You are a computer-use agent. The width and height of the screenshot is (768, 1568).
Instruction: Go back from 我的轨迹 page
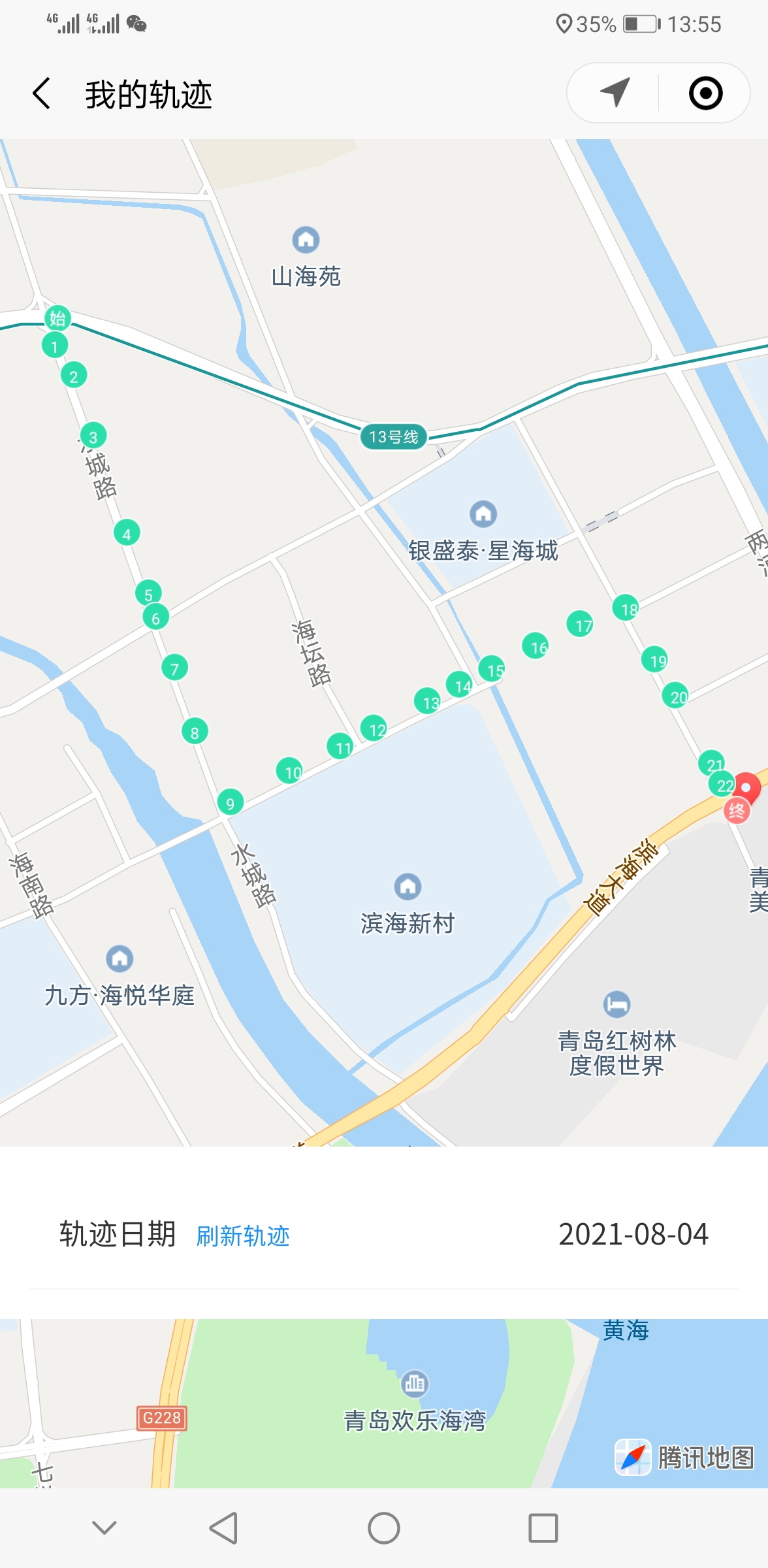tap(42, 93)
